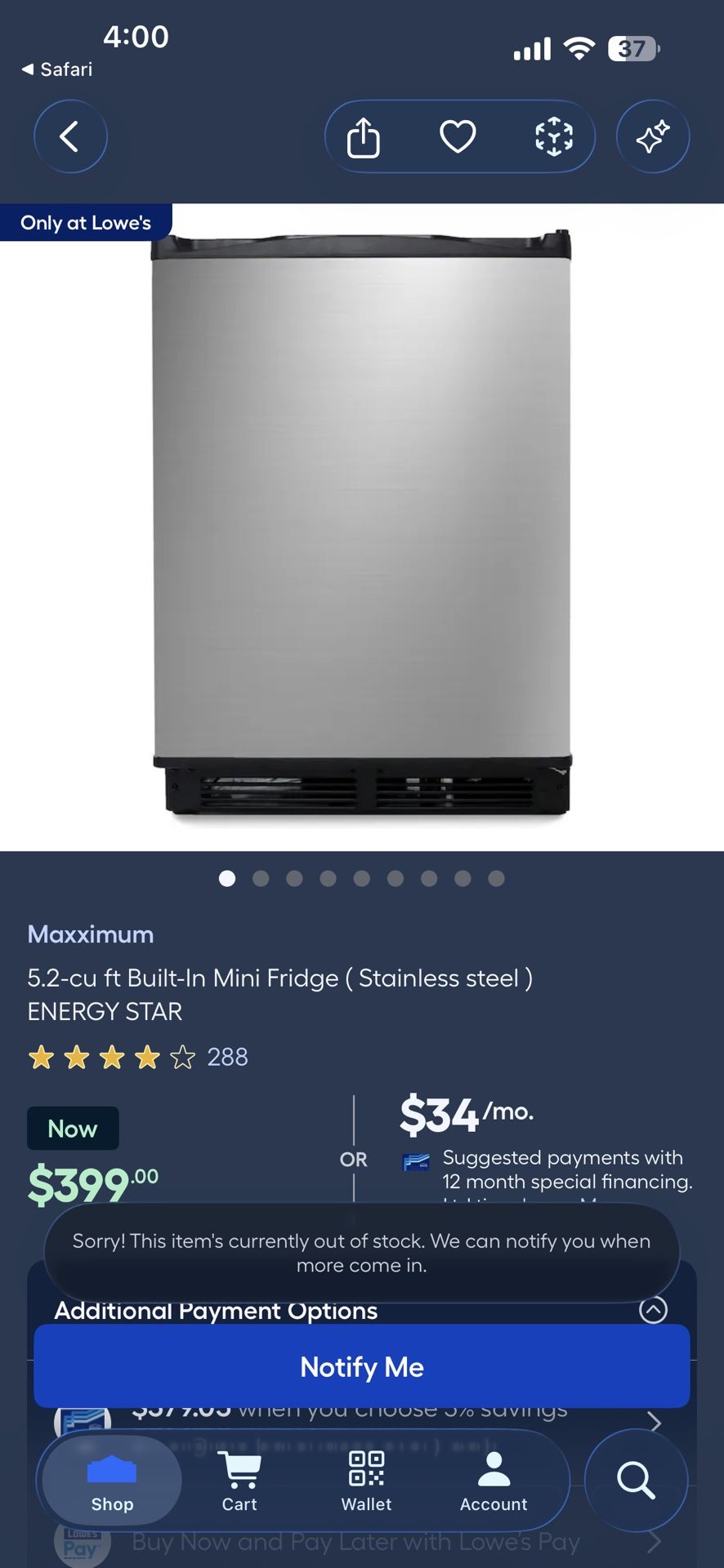Tap the Notify Me button
Viewport: 724px width, 1568px height.
click(362, 1365)
